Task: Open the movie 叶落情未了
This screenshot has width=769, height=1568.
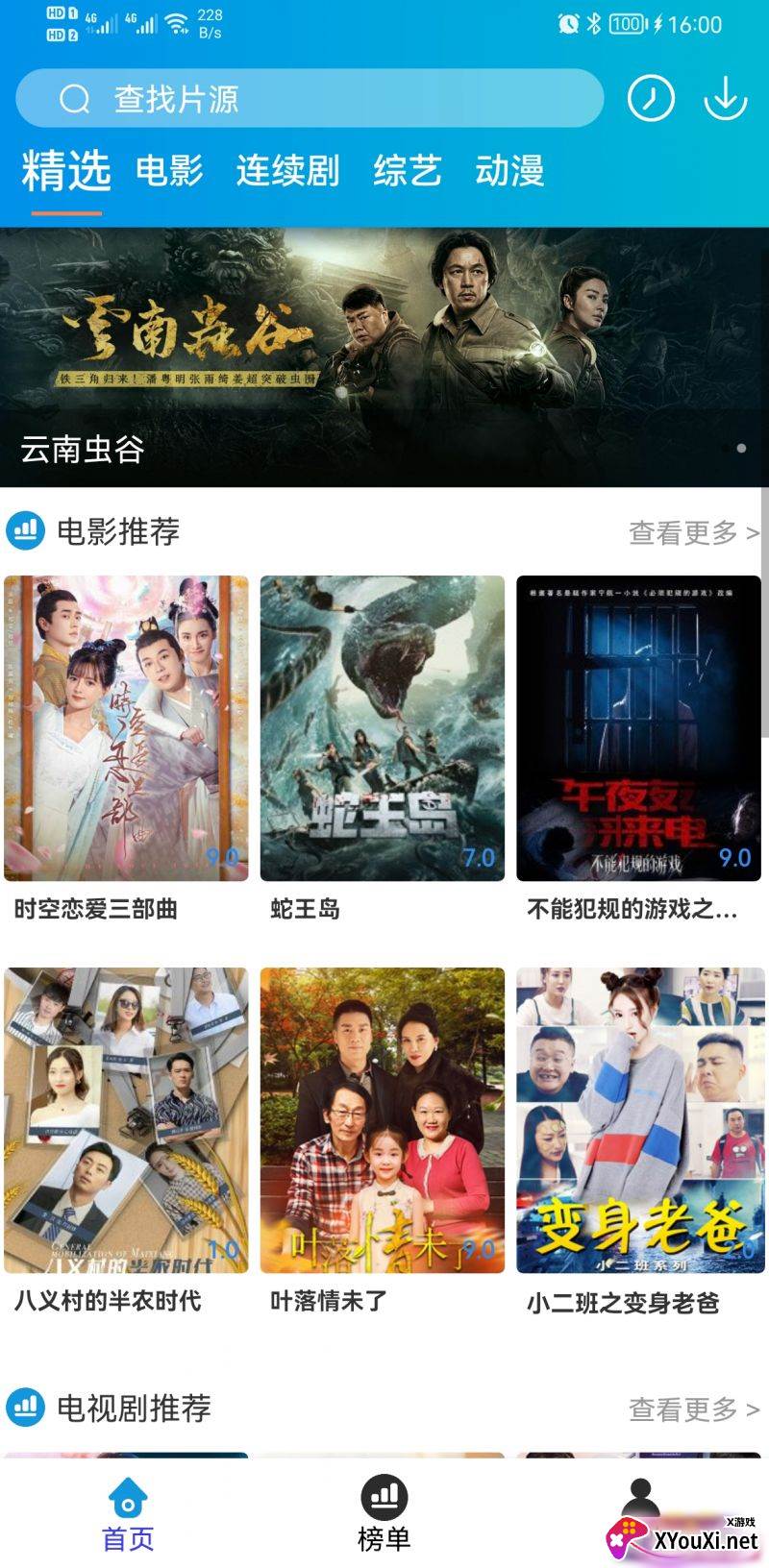Action: [383, 1120]
